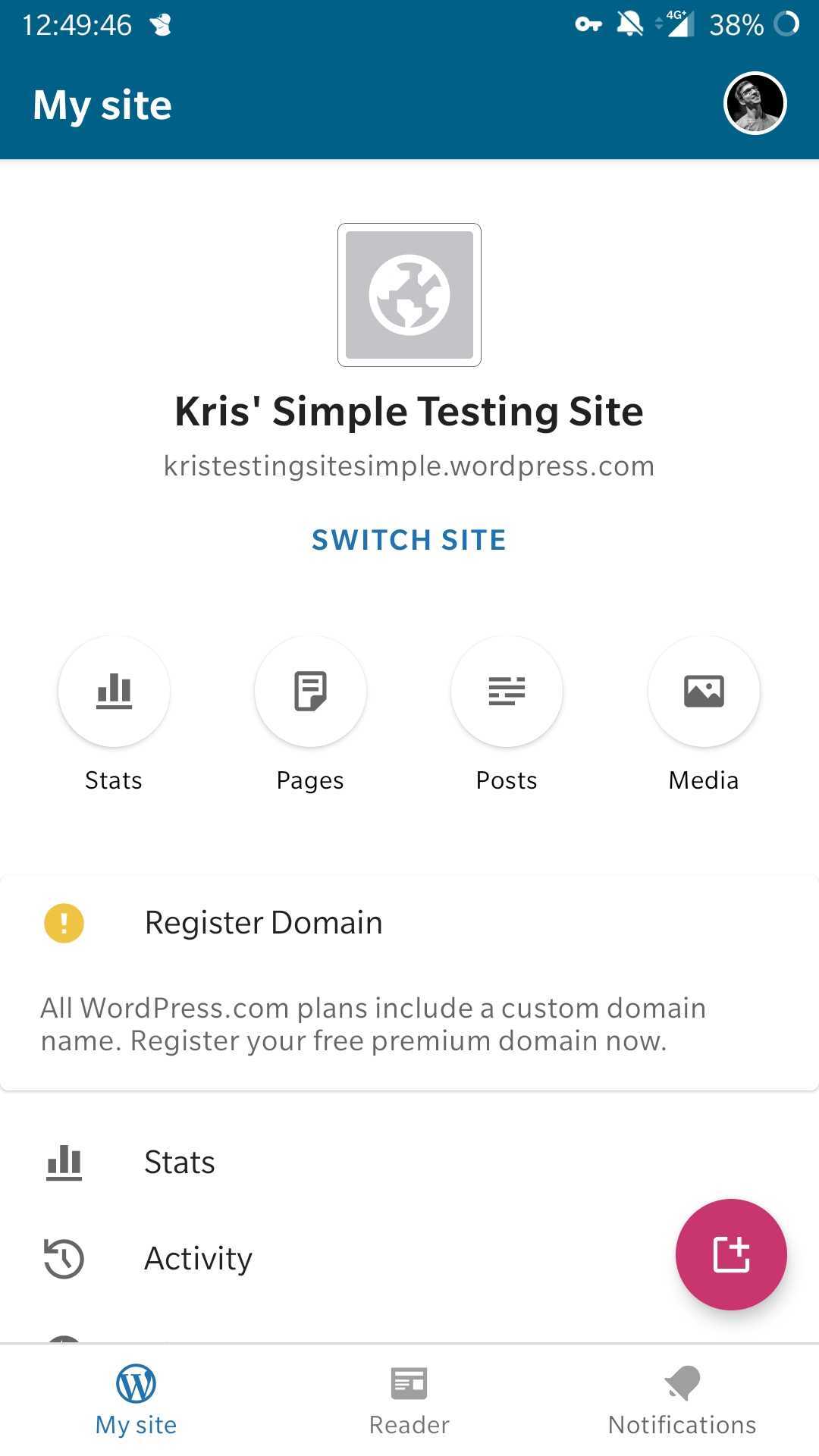Viewport: 819px width, 1456px height.
Task: Open the Stats quick action circle
Action: (114, 691)
